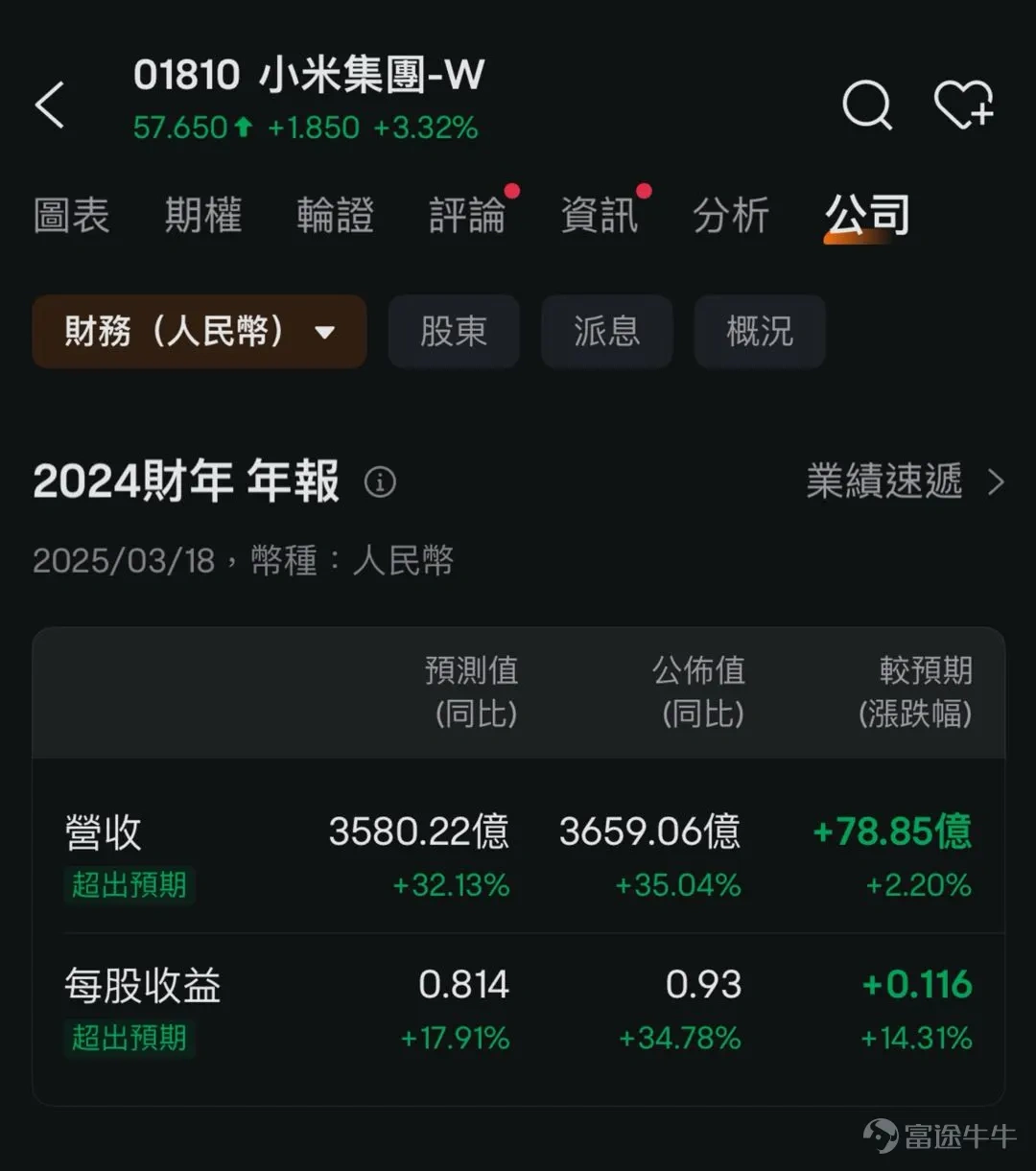The image size is (1036, 1171).
Task: Open the 派息 dividend section
Action: pyautogui.click(x=606, y=332)
